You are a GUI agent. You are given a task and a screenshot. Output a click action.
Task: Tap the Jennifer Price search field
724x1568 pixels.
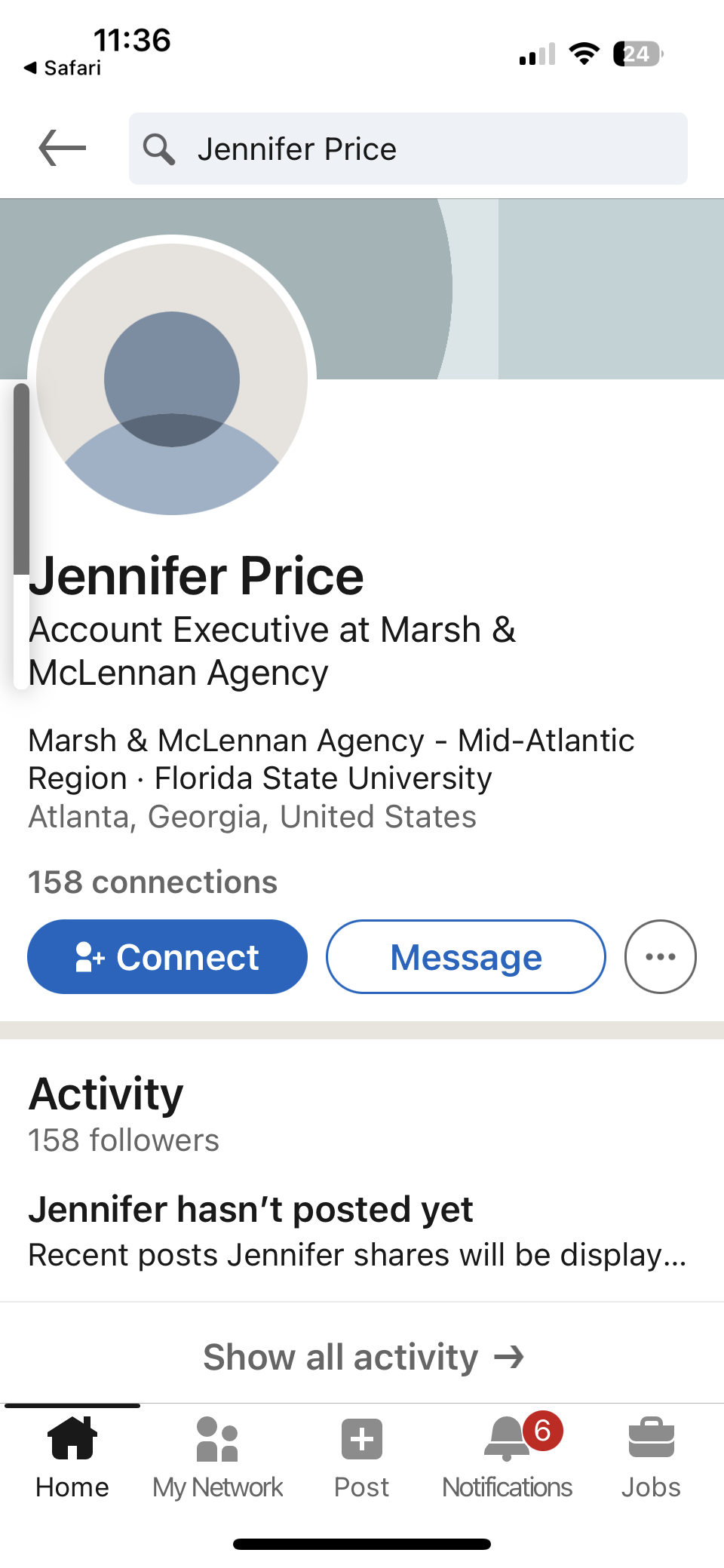tap(408, 149)
